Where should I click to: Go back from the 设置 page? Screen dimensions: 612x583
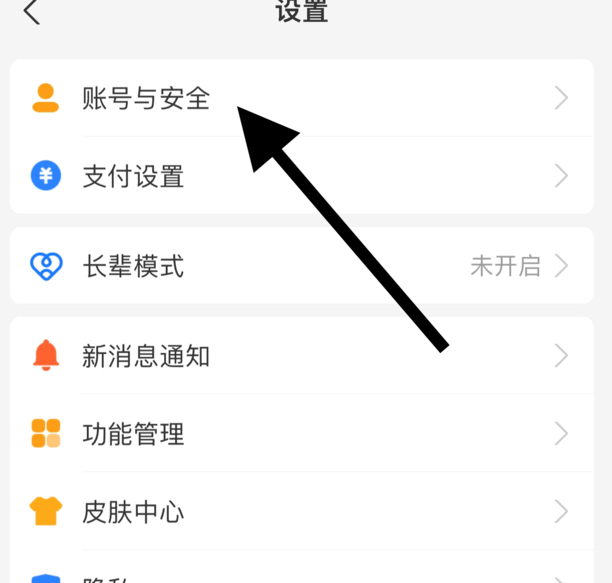pyautogui.click(x=32, y=12)
